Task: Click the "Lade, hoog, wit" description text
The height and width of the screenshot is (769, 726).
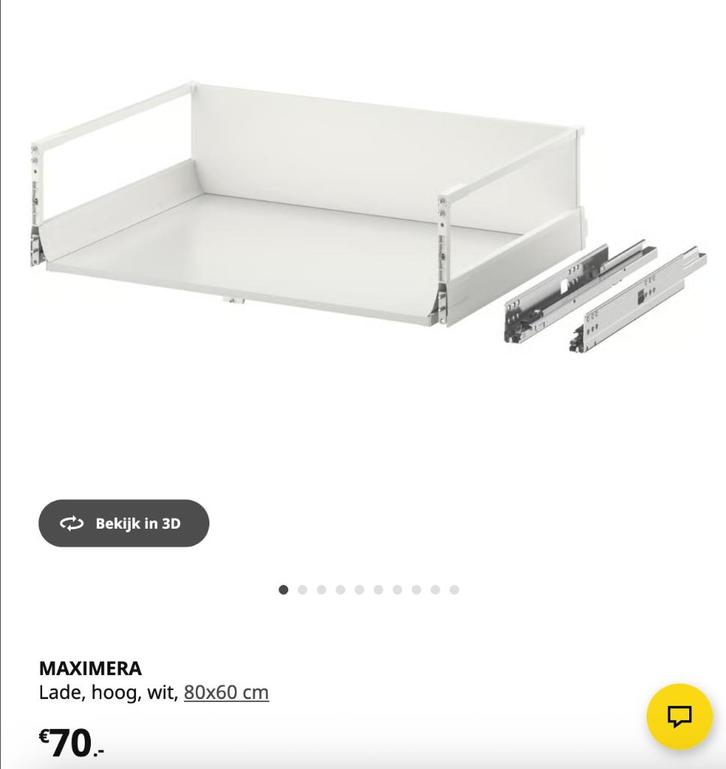Action: coord(108,691)
